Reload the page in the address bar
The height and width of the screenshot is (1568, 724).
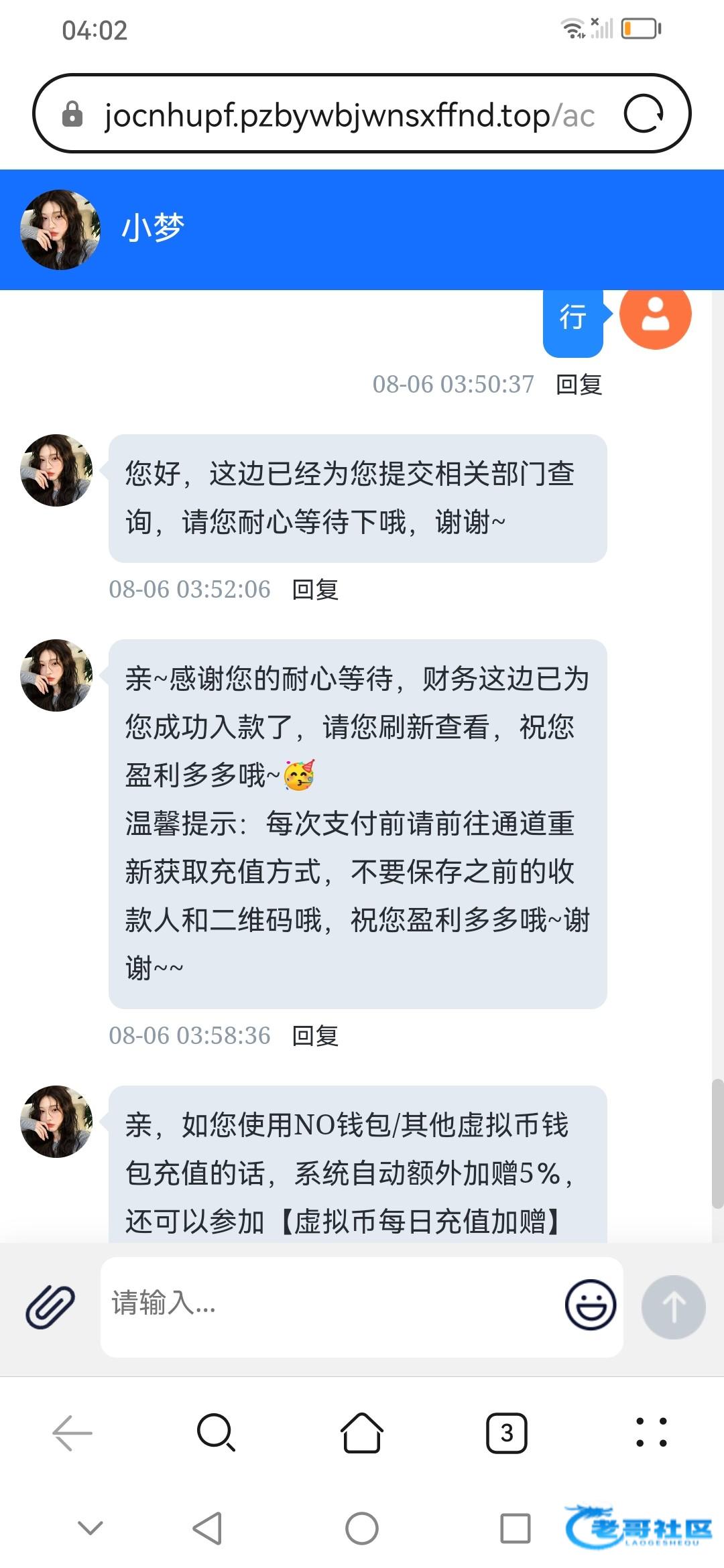(644, 114)
